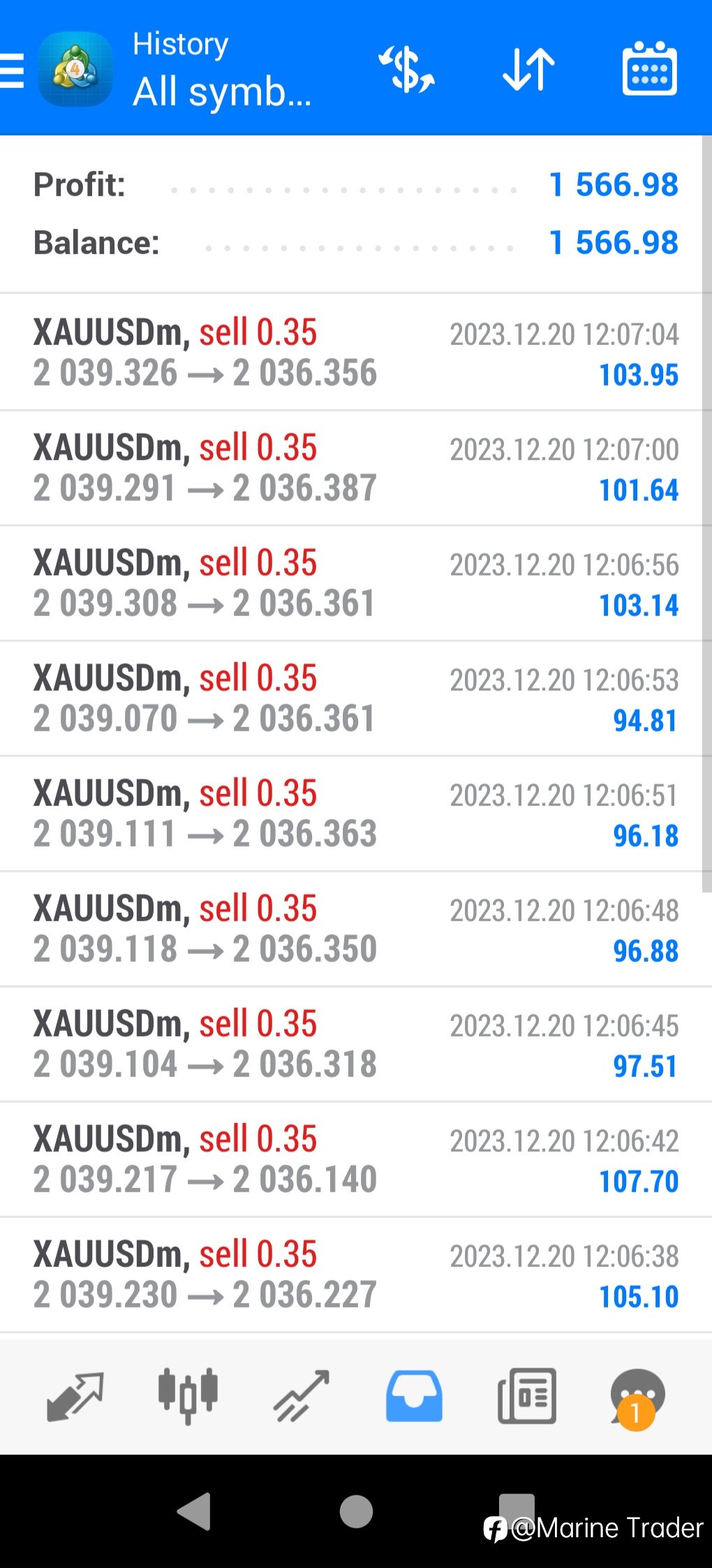Switch to the Trade tab
712x1568 pixels.
(x=301, y=1395)
